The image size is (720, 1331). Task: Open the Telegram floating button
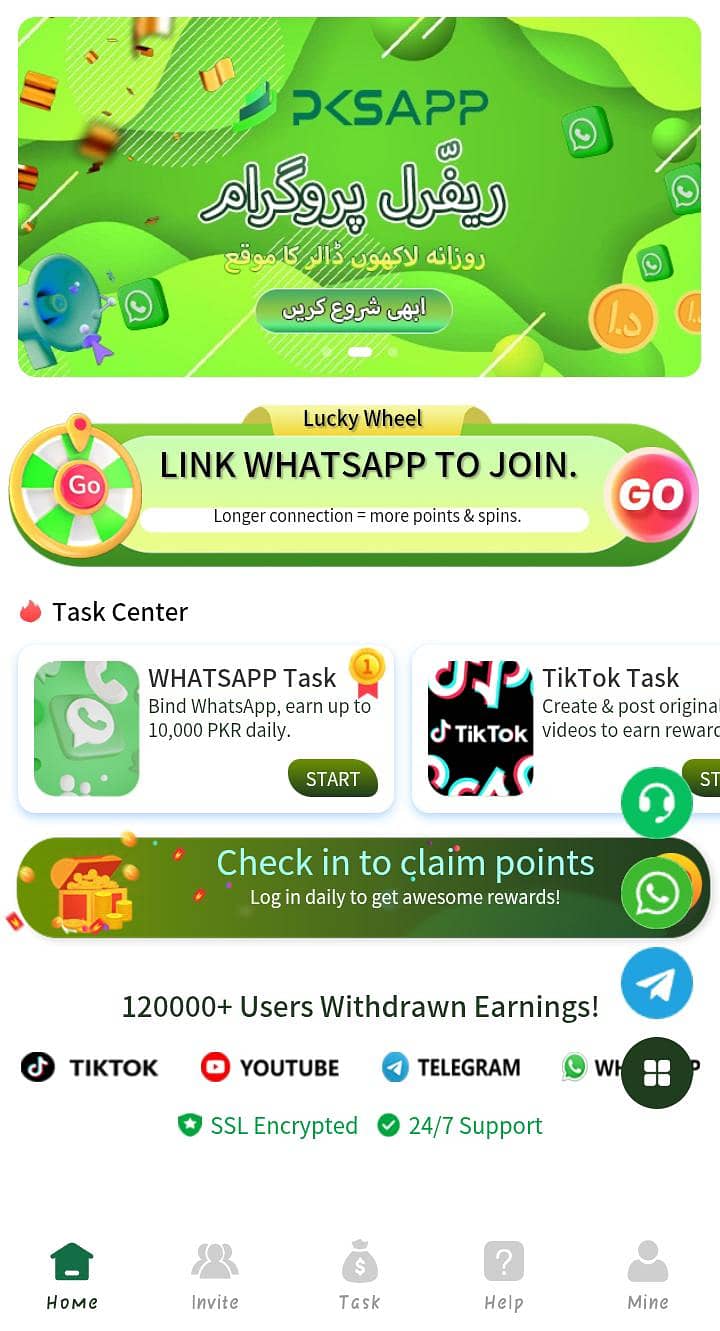pos(656,983)
